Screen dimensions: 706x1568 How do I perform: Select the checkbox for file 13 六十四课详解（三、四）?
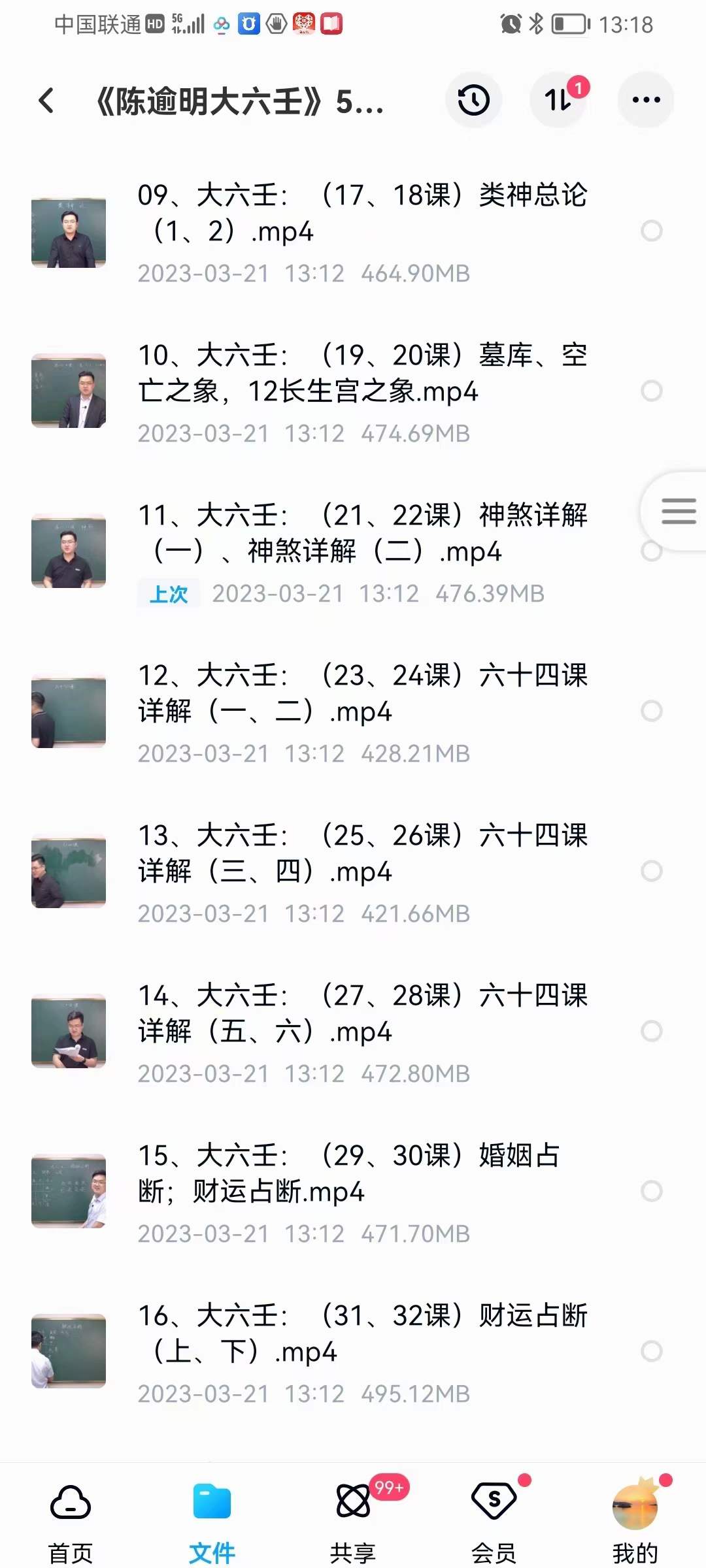[651, 871]
